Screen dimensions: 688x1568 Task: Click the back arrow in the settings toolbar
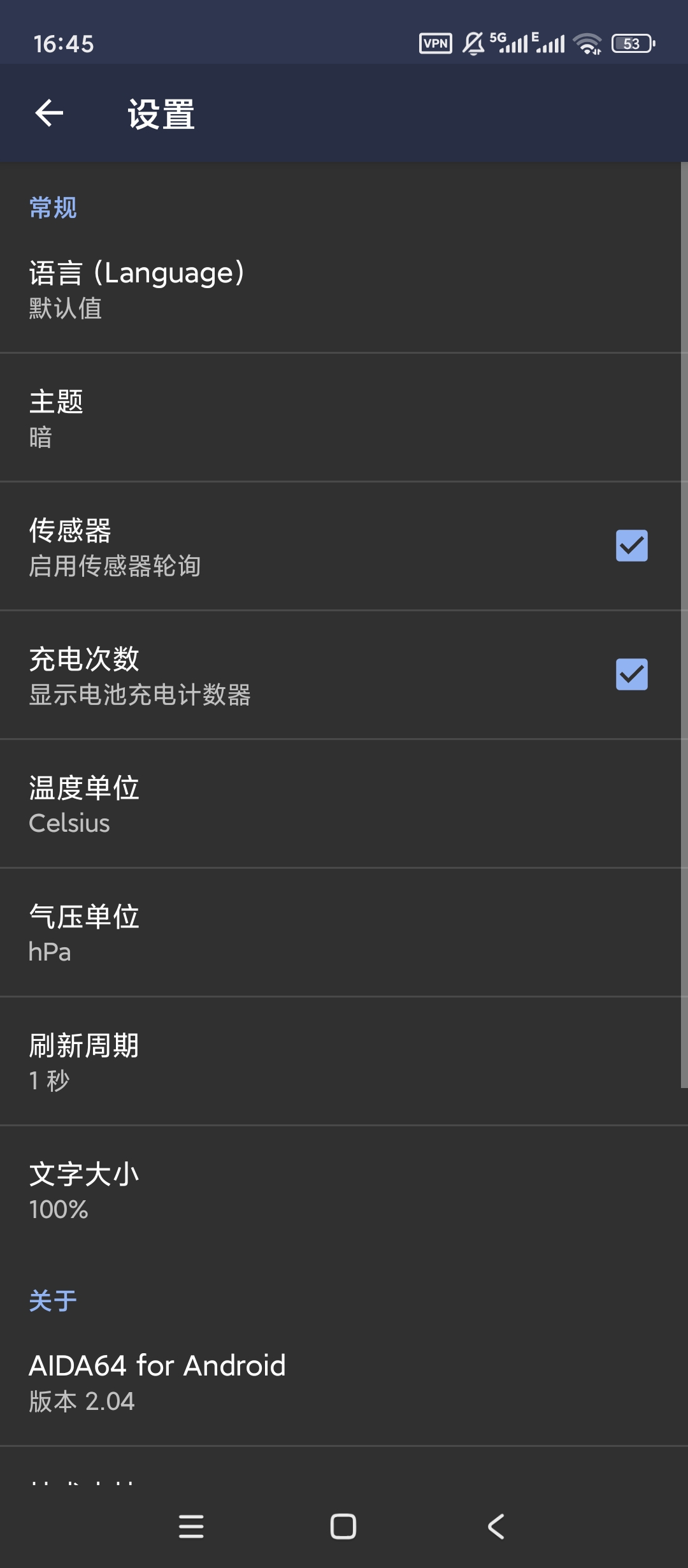(x=50, y=113)
